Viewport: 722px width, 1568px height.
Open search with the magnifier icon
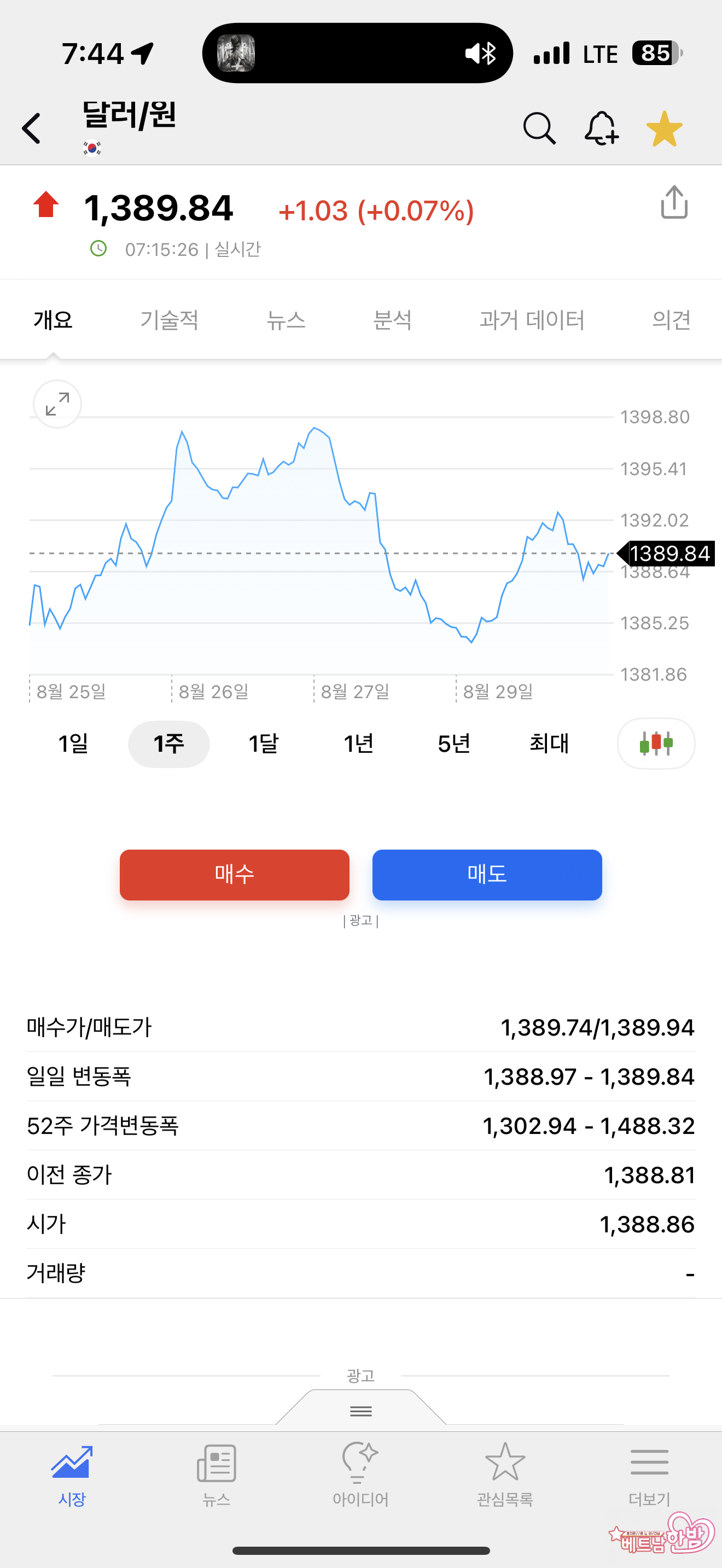(x=539, y=128)
